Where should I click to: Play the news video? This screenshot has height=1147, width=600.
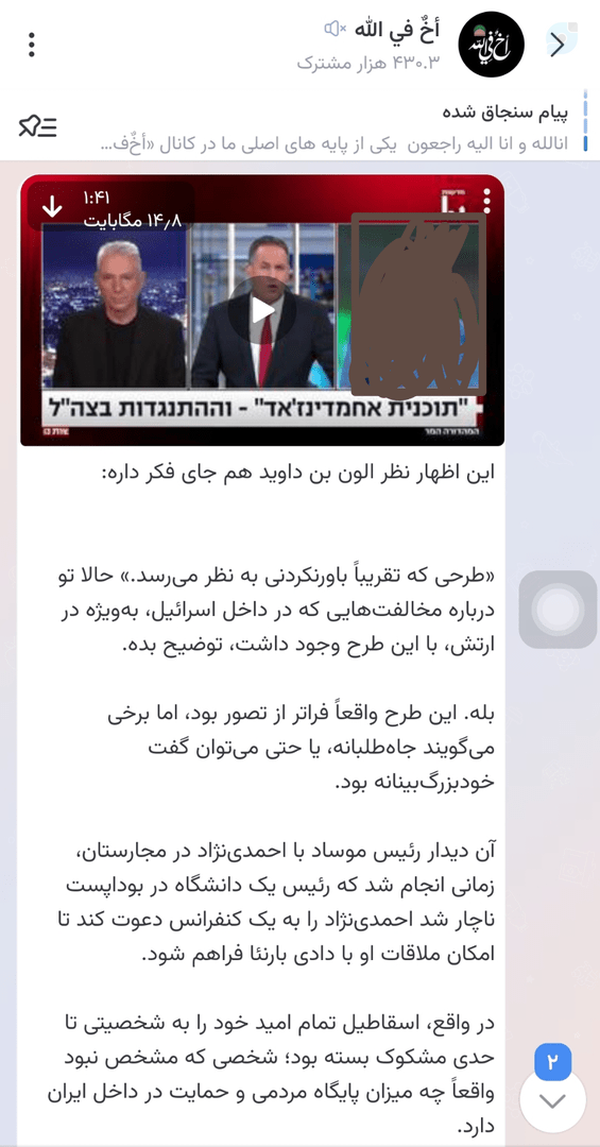(262, 310)
